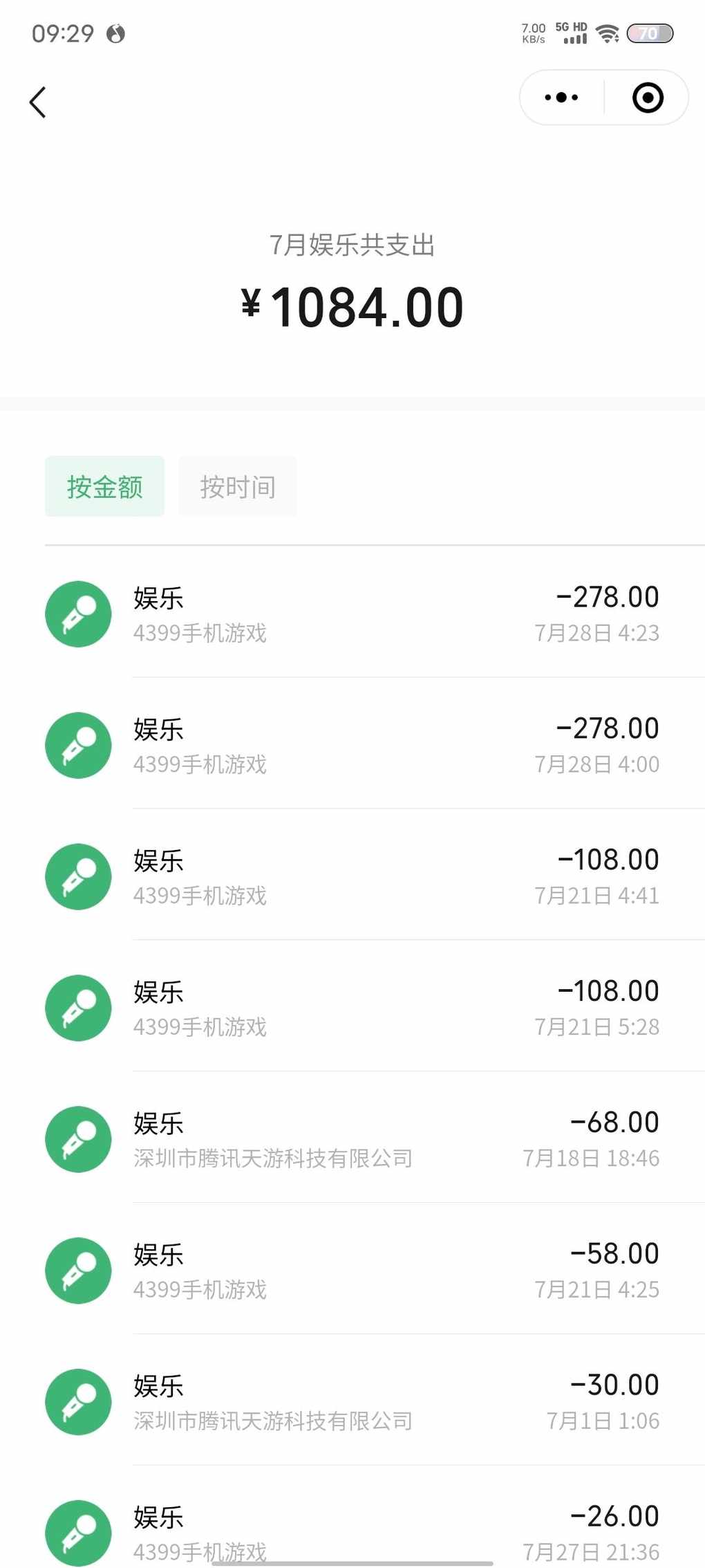Screen dimensions: 705x1568
Task: View the -108.00 transaction on 7月21日 4:41
Action: 352,876
